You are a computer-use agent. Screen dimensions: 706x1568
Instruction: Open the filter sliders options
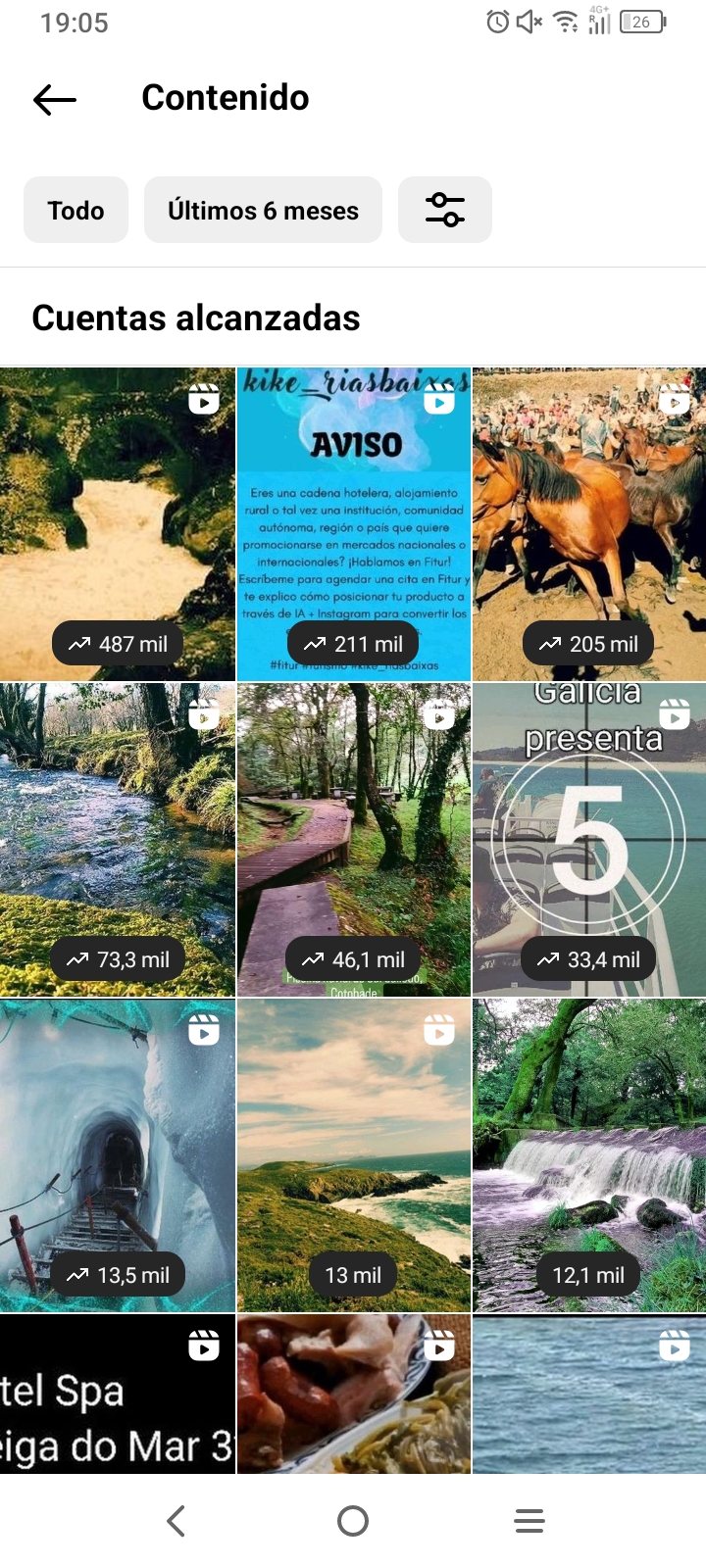[445, 210]
